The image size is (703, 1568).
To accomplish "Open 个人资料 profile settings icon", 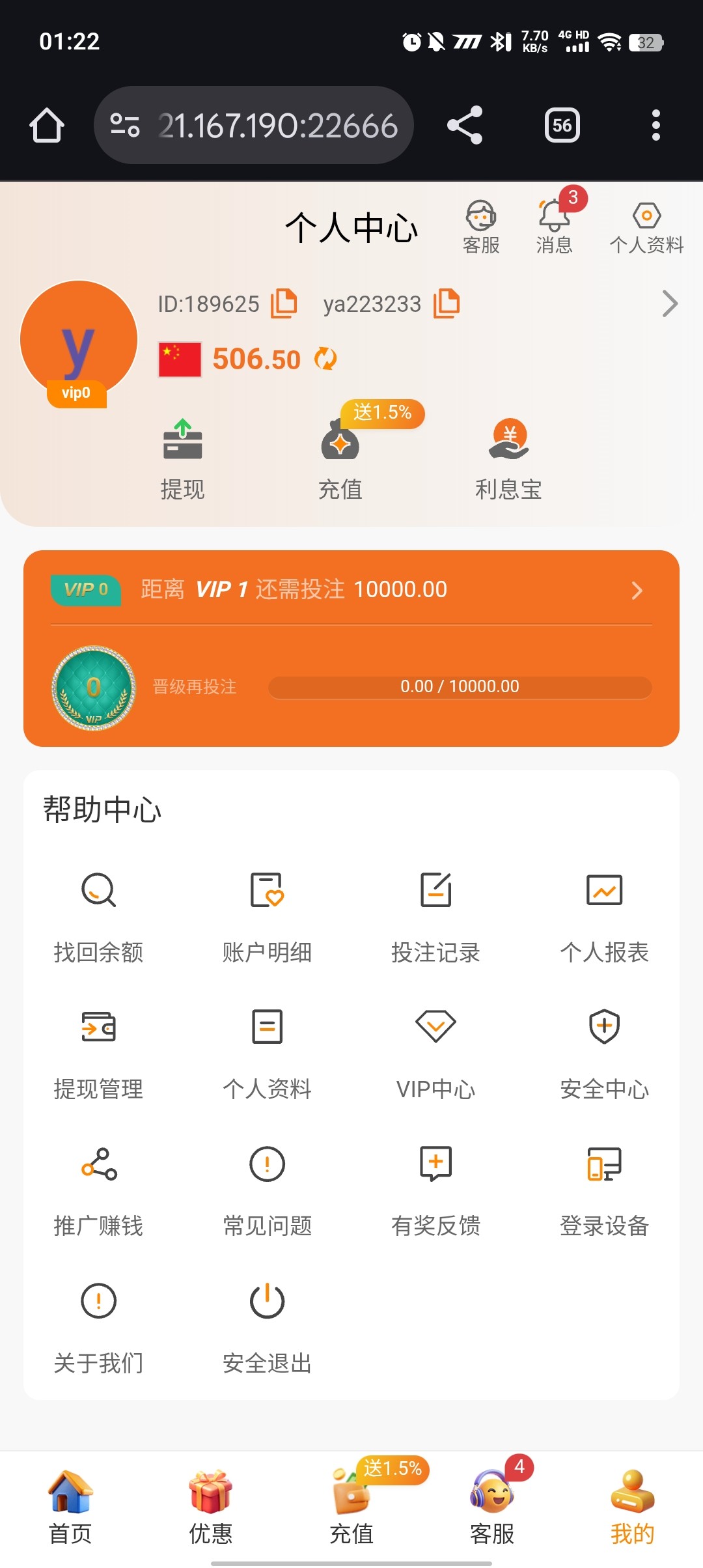I will coord(646,225).
